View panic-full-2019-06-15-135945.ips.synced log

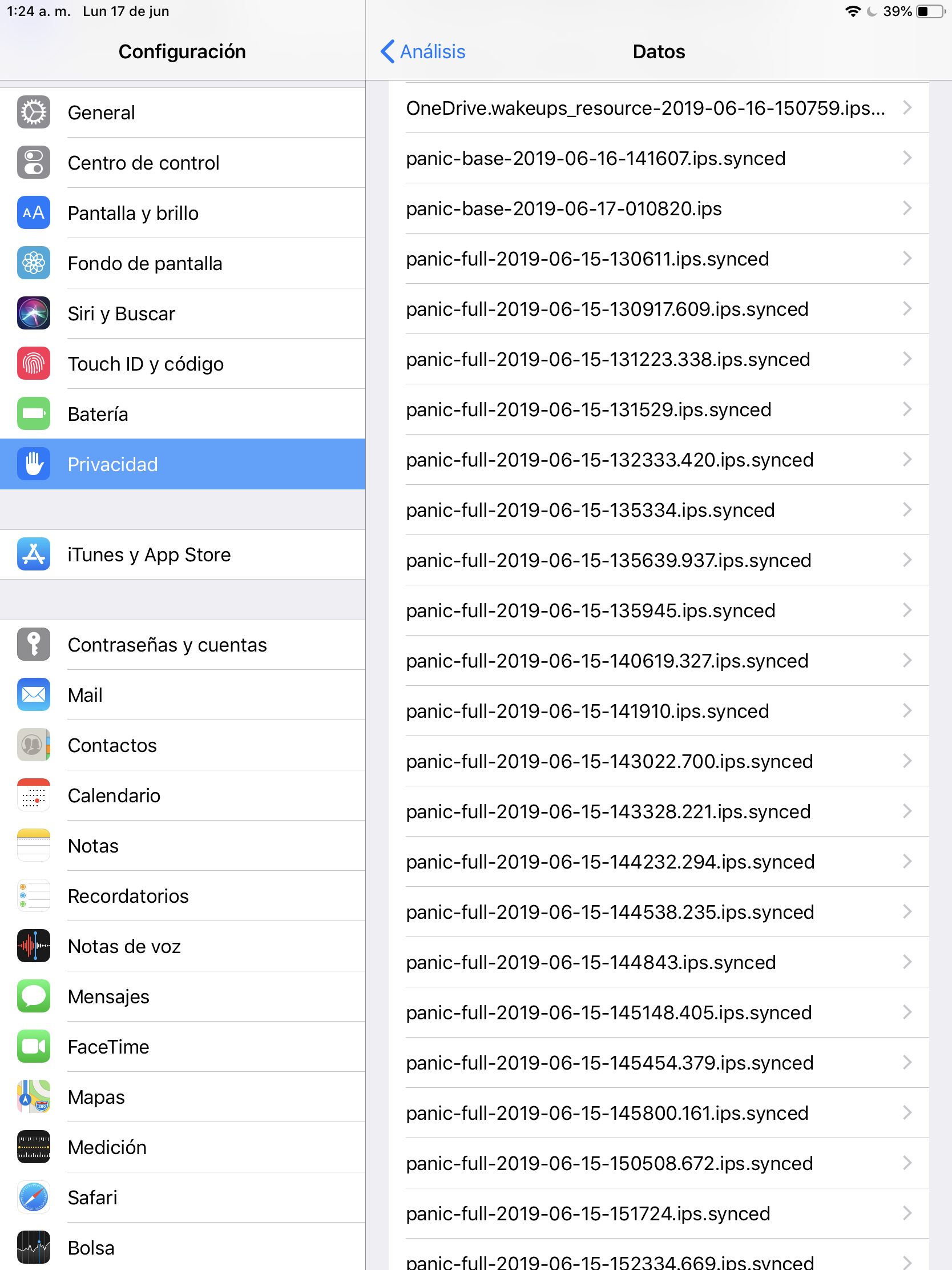(659, 610)
